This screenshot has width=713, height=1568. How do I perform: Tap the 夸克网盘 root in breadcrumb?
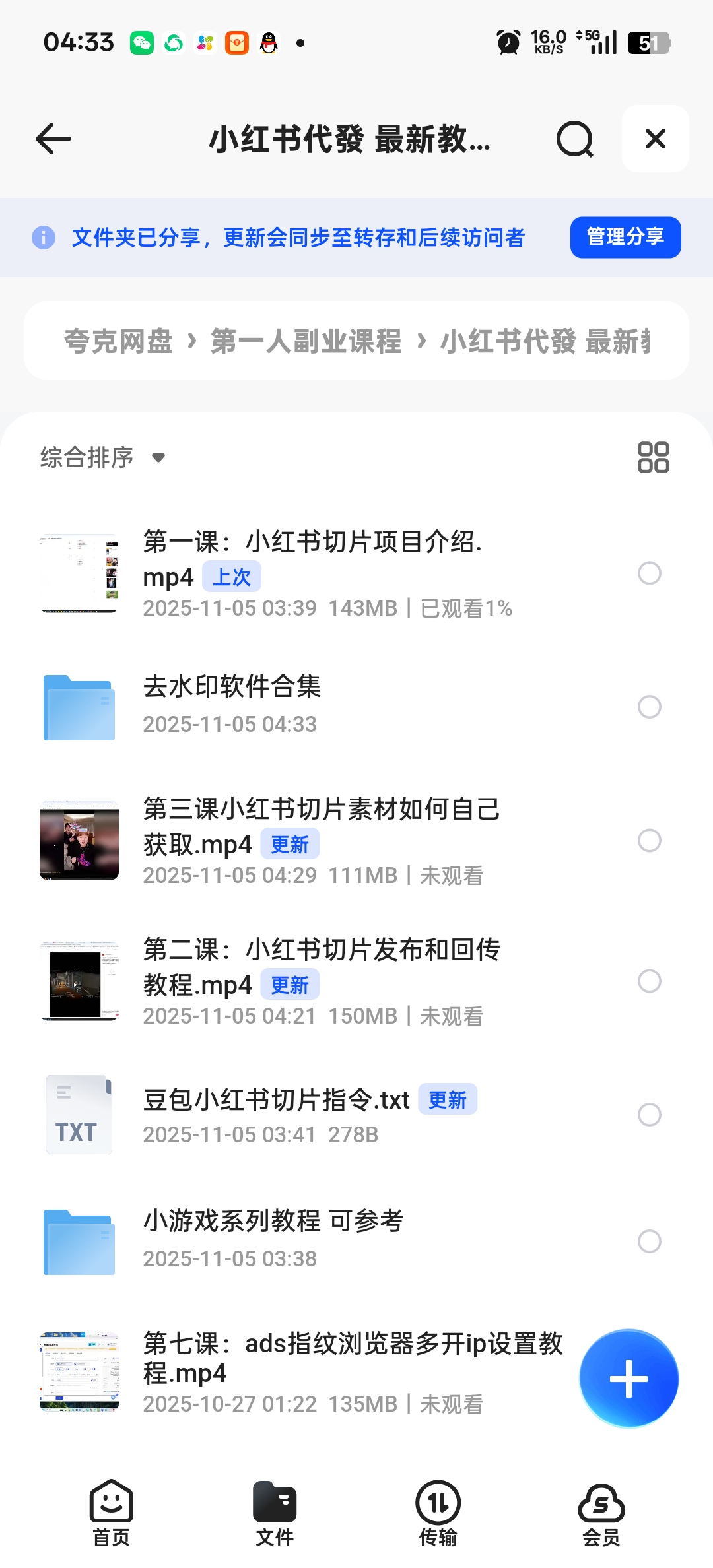click(x=118, y=341)
